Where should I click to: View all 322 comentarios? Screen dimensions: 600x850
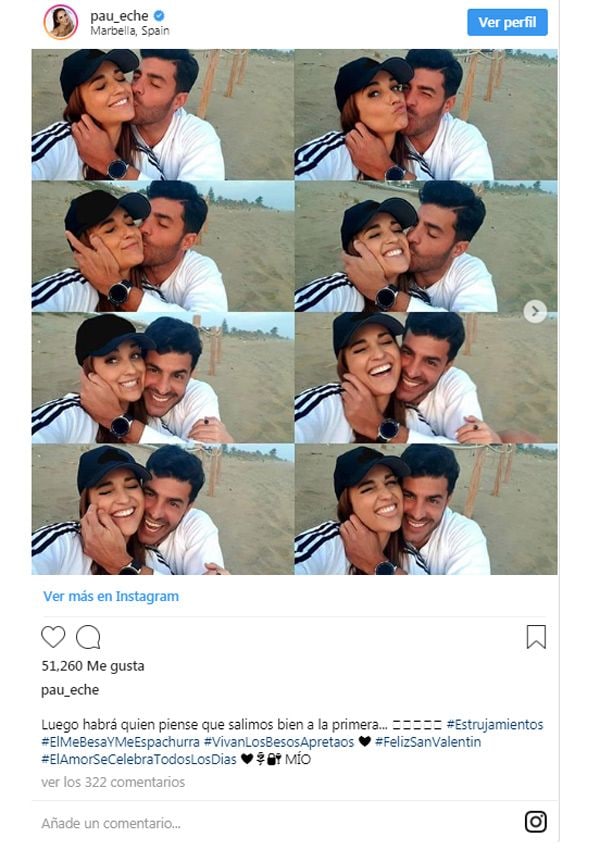pos(112,782)
